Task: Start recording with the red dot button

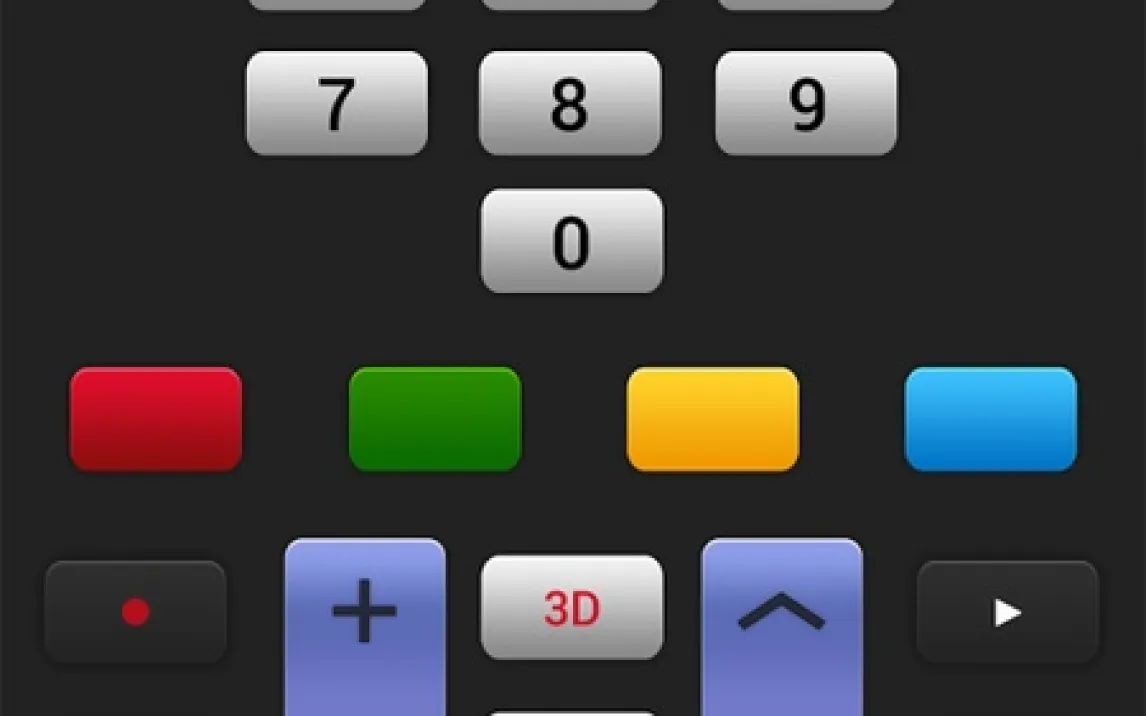Action: click(x=136, y=611)
